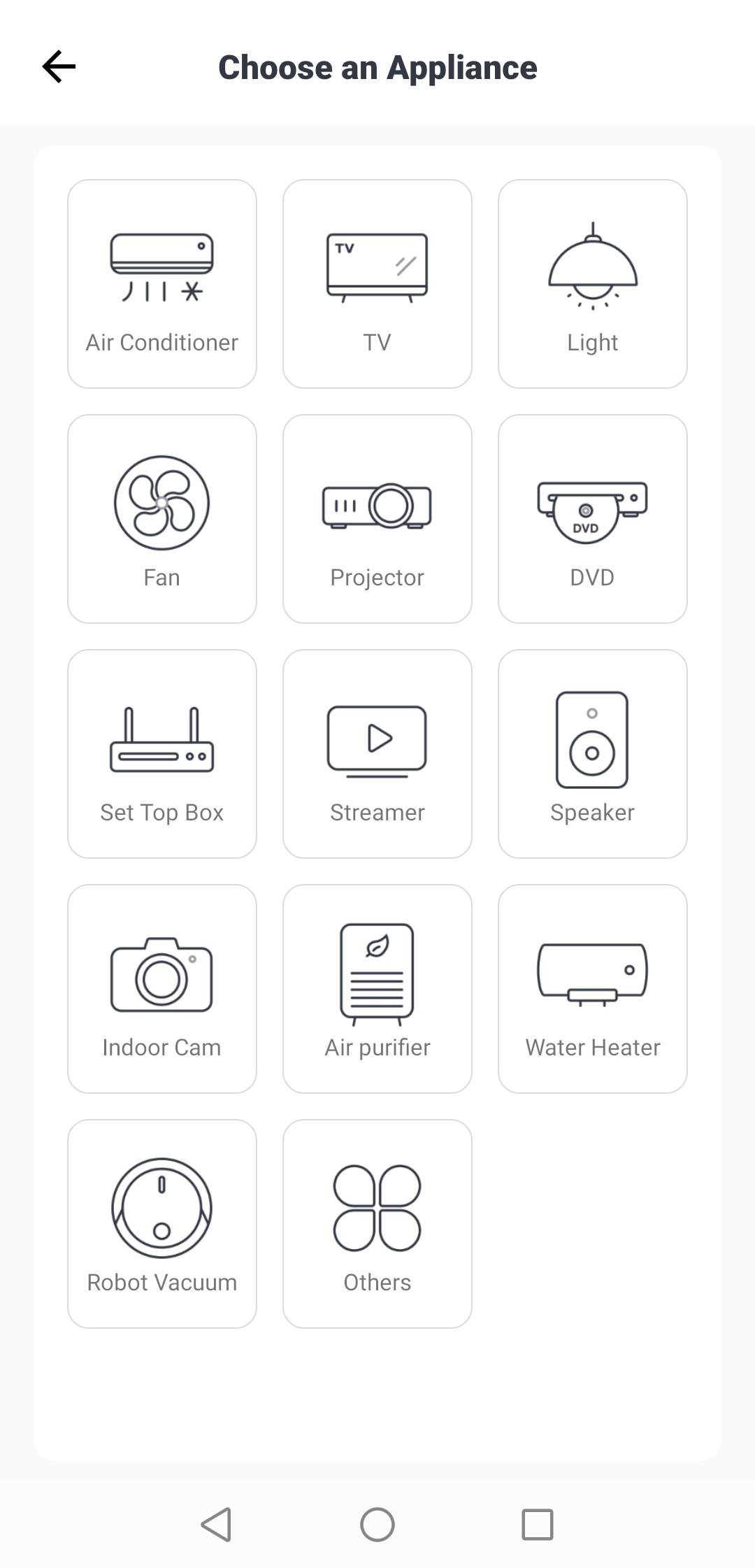
Task: Open recent apps from navigation bar
Action: pos(537,1525)
